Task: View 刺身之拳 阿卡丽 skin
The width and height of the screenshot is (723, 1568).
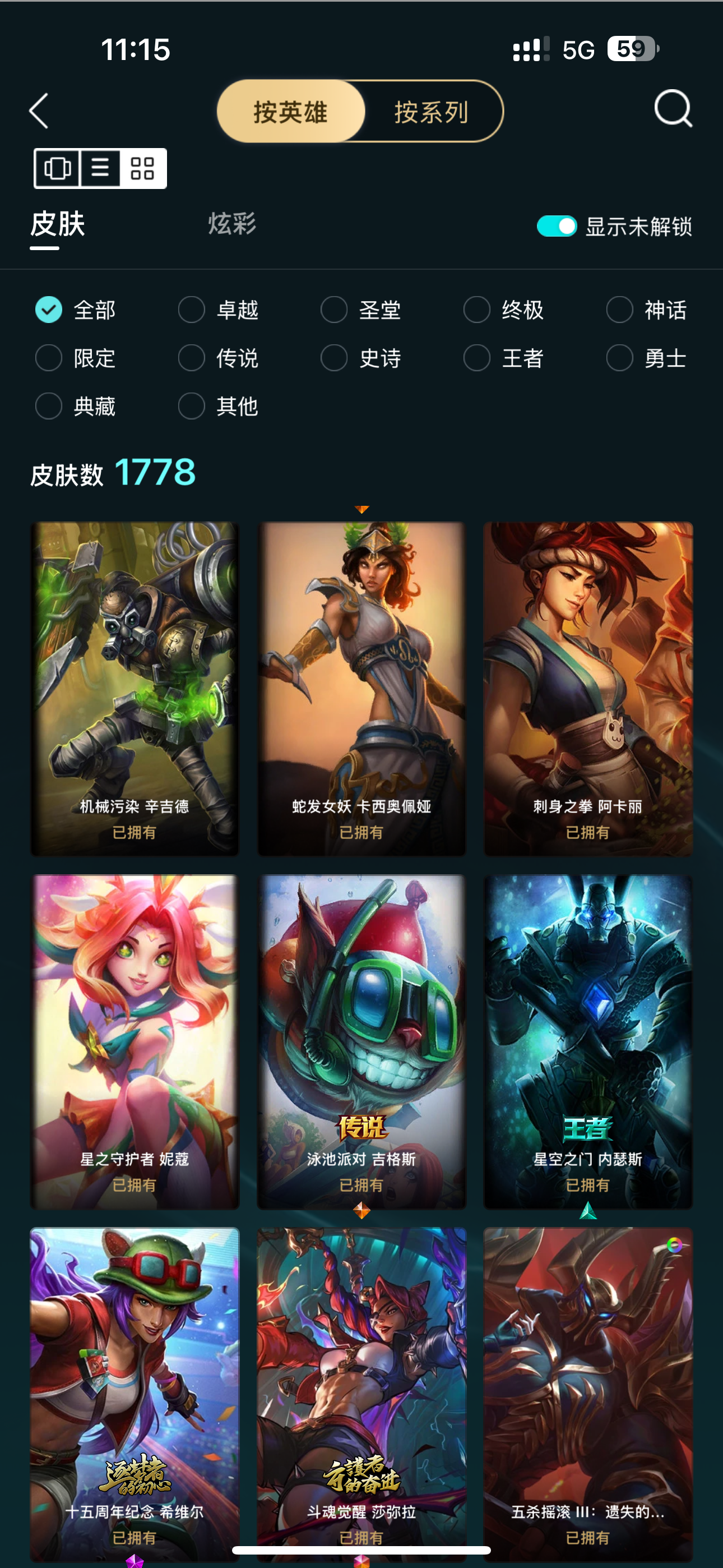Action: (x=588, y=689)
